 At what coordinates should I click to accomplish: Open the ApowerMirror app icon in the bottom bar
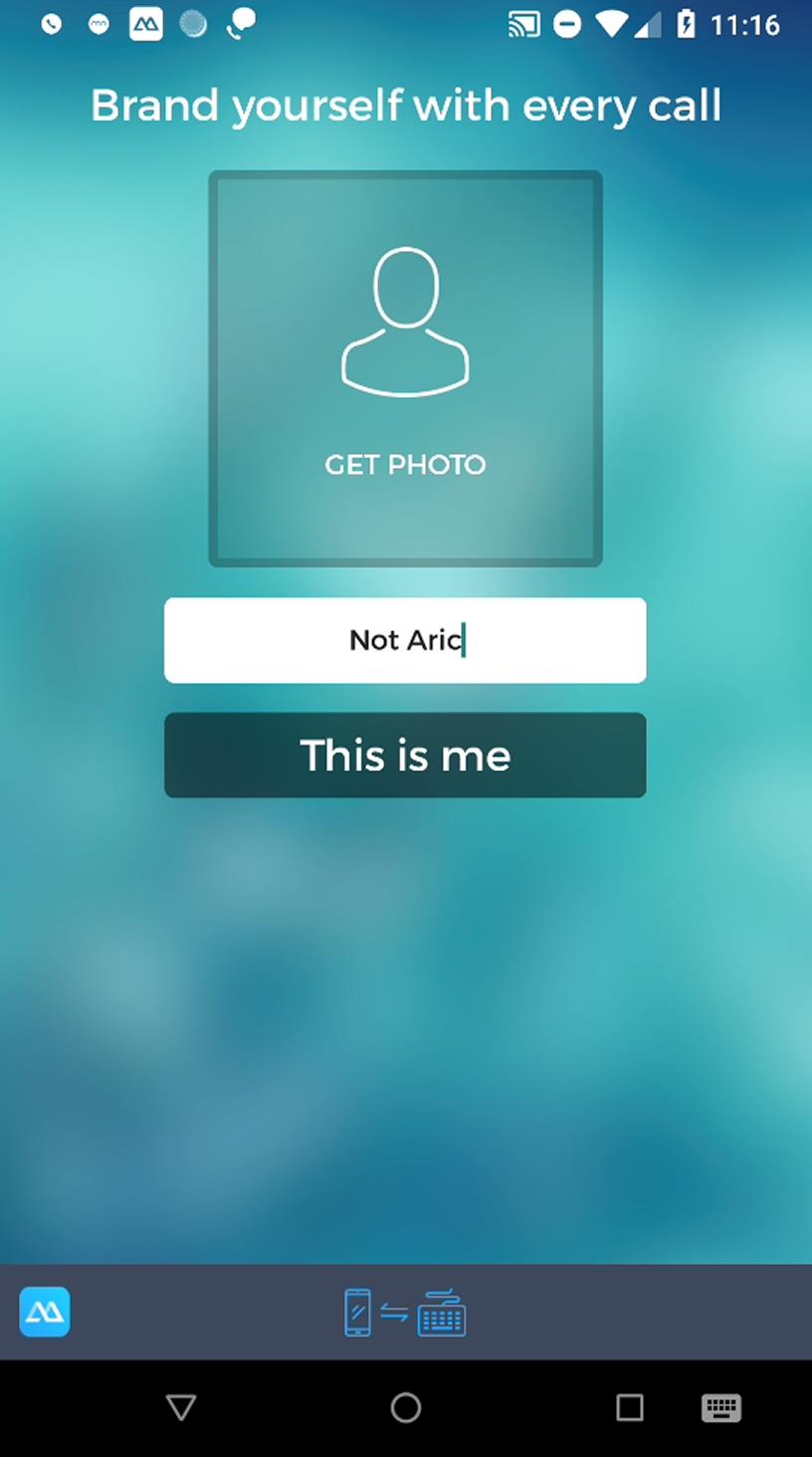(x=45, y=1312)
